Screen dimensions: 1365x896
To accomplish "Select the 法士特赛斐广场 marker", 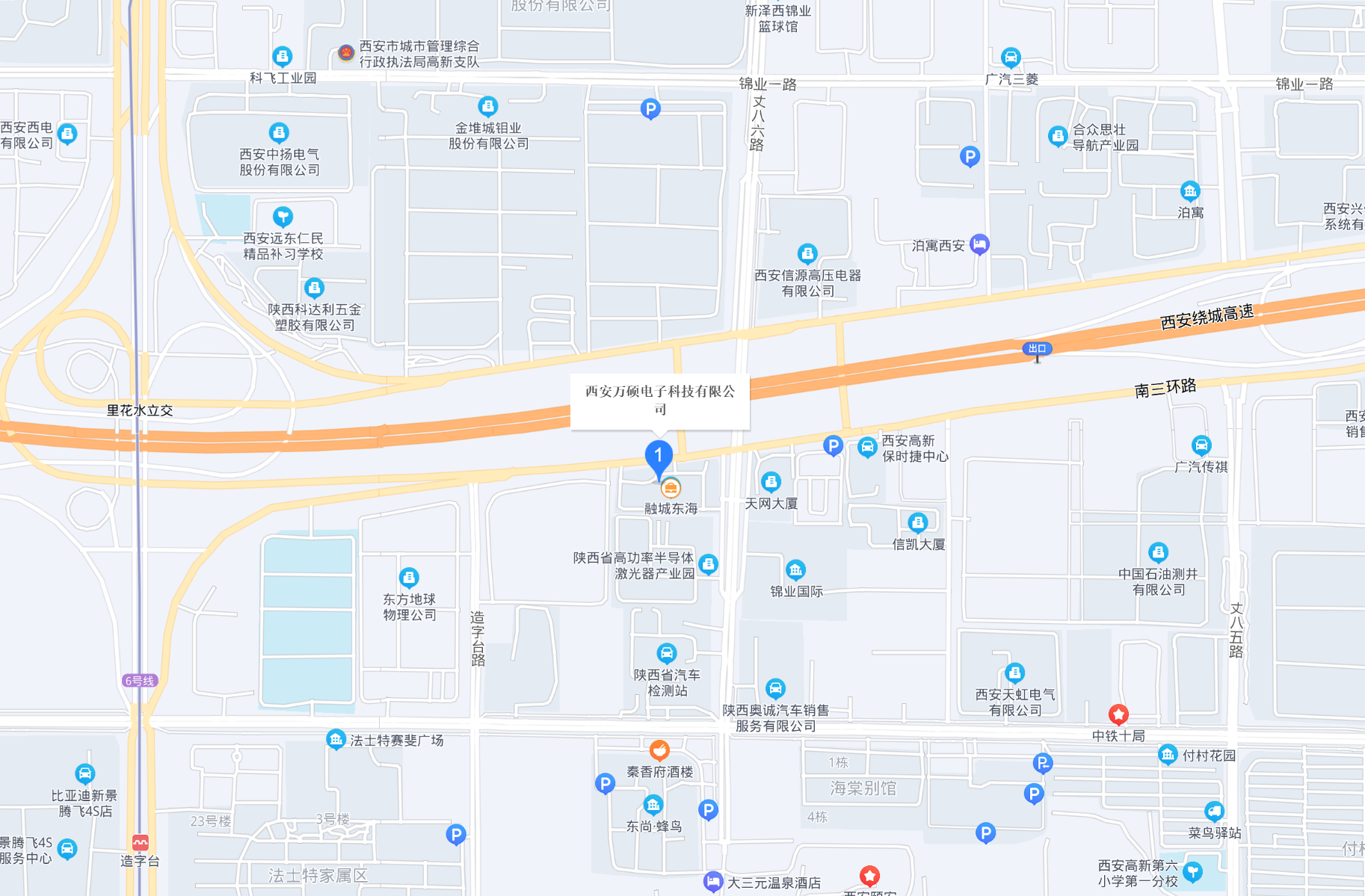I will click(x=336, y=740).
